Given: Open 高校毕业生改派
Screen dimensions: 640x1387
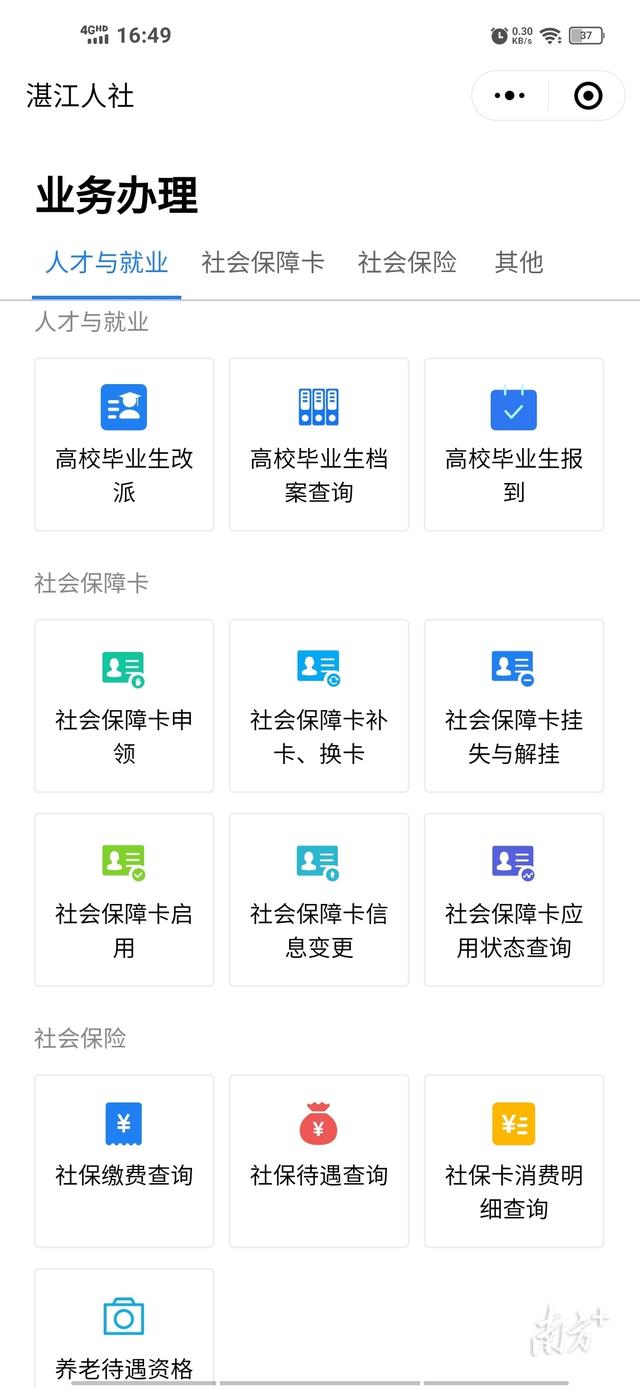Looking at the screenshot, I should [x=124, y=444].
